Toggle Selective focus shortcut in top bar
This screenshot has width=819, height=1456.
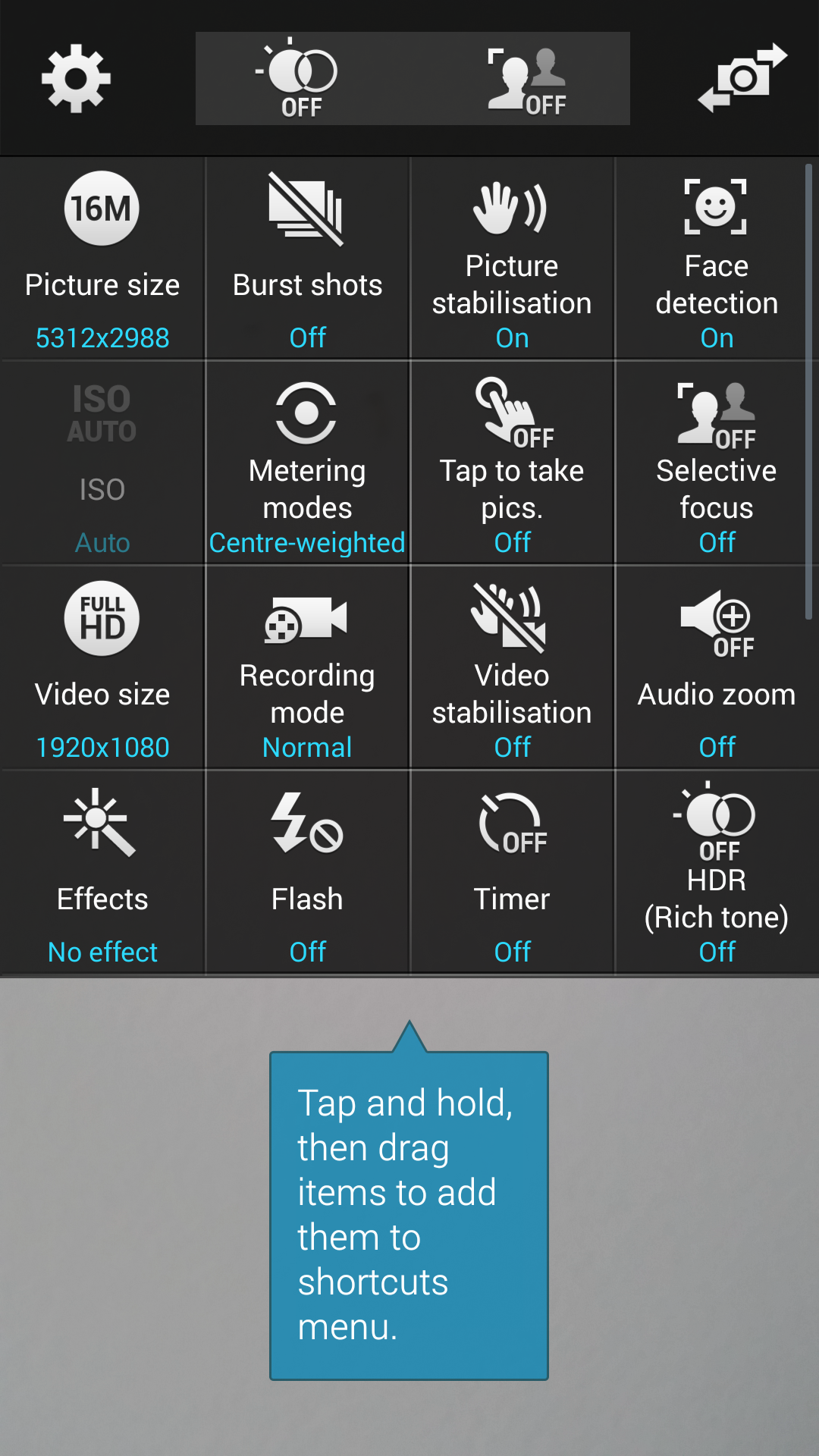click(x=526, y=79)
